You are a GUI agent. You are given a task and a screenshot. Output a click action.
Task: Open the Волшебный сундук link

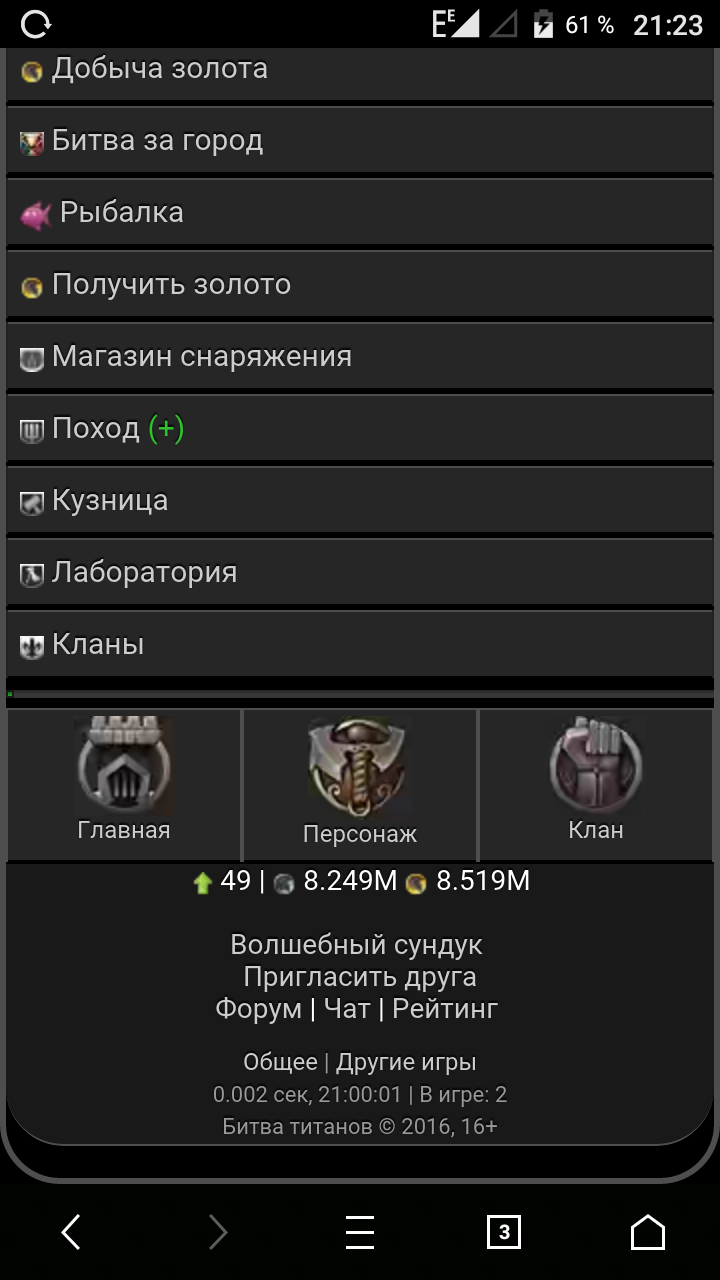tap(356, 944)
